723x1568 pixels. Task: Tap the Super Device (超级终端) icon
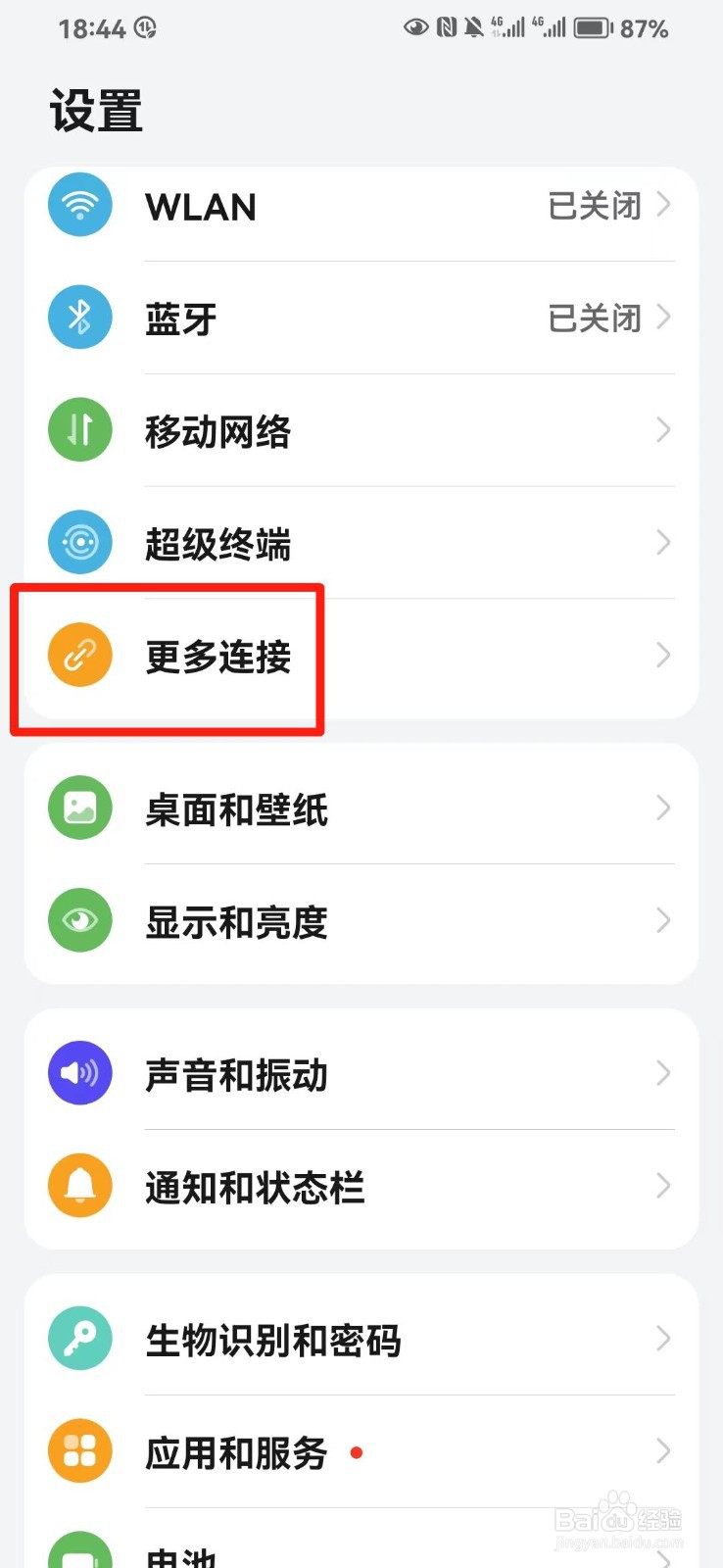pyautogui.click(x=79, y=542)
